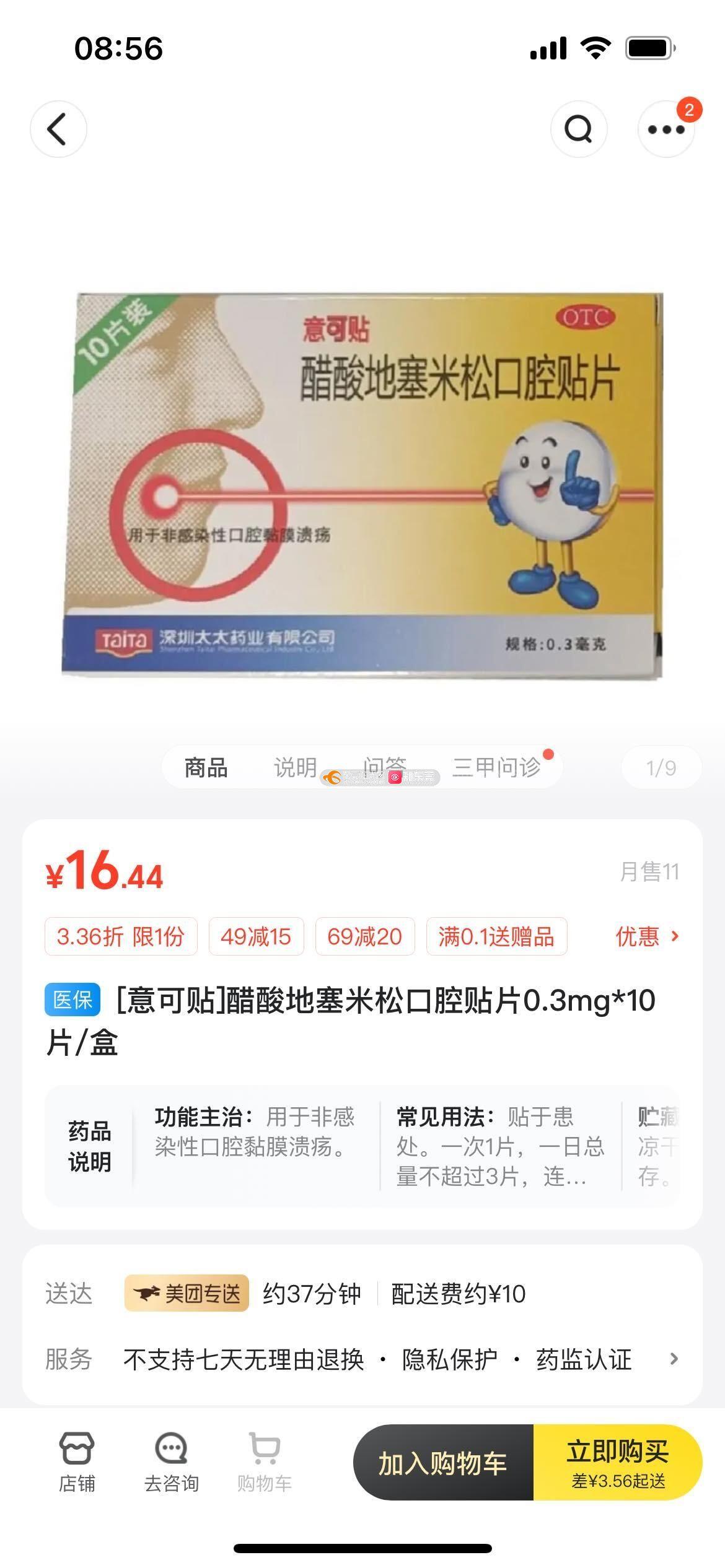Viewport: 725px width, 1568px height.
Task: Tap 加入购物车 to add the item
Action: 443,1463
